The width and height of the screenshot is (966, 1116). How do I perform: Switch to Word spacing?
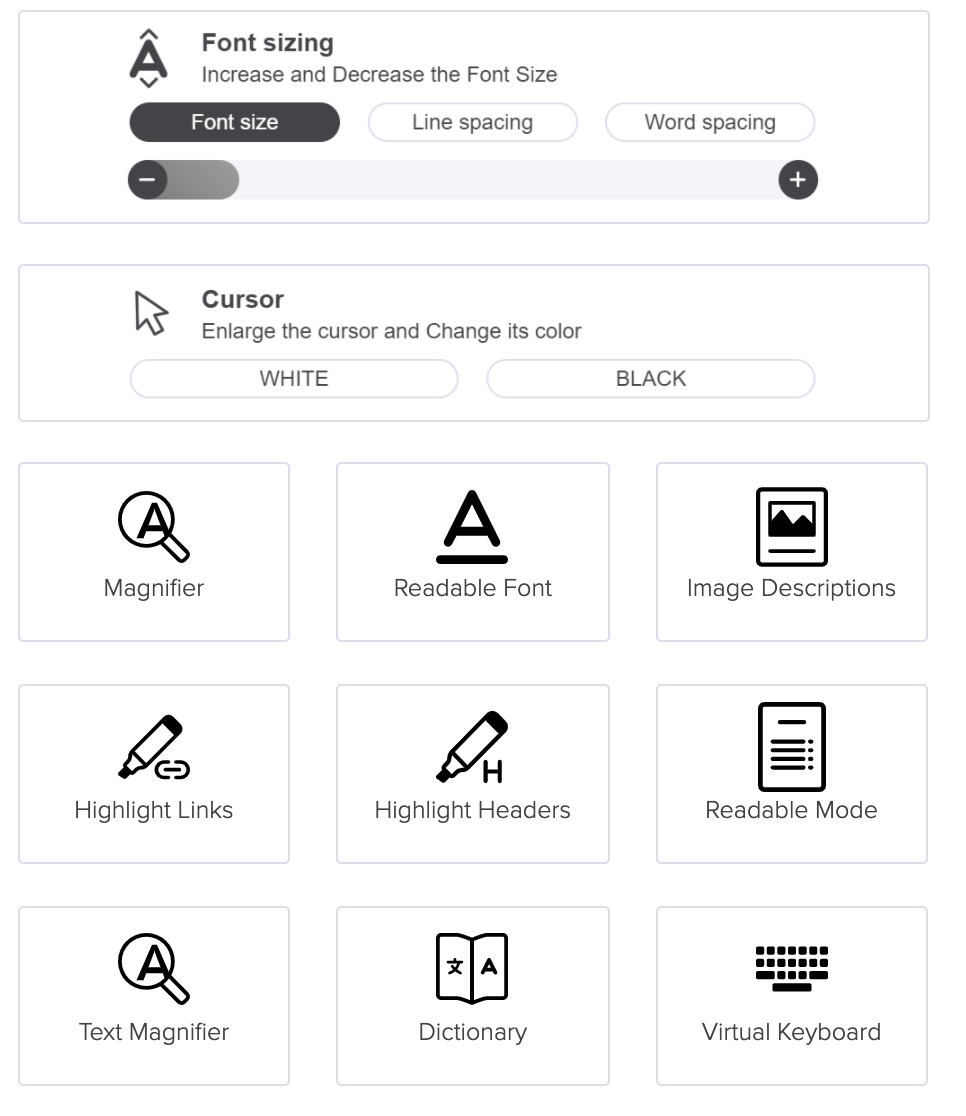point(709,122)
